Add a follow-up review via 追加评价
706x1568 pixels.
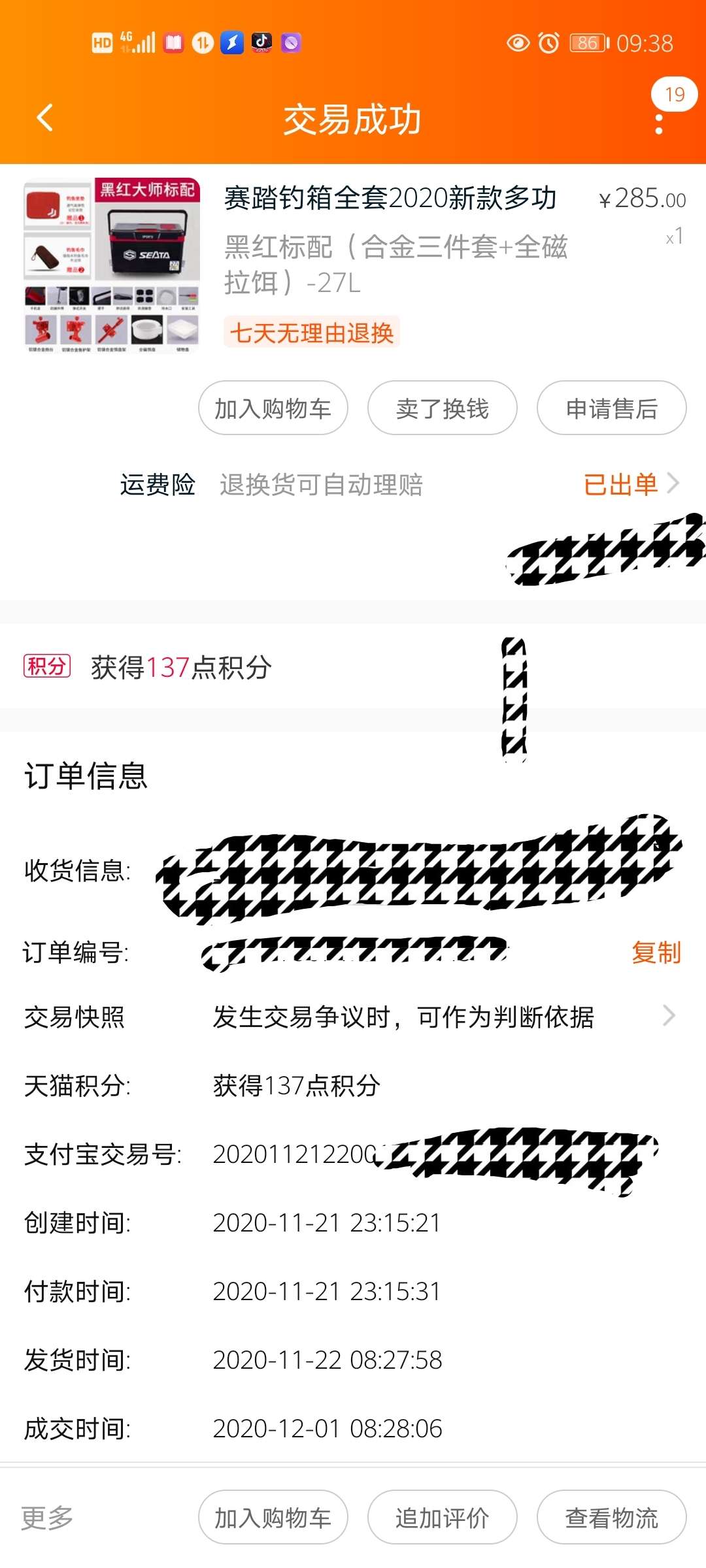click(443, 1517)
